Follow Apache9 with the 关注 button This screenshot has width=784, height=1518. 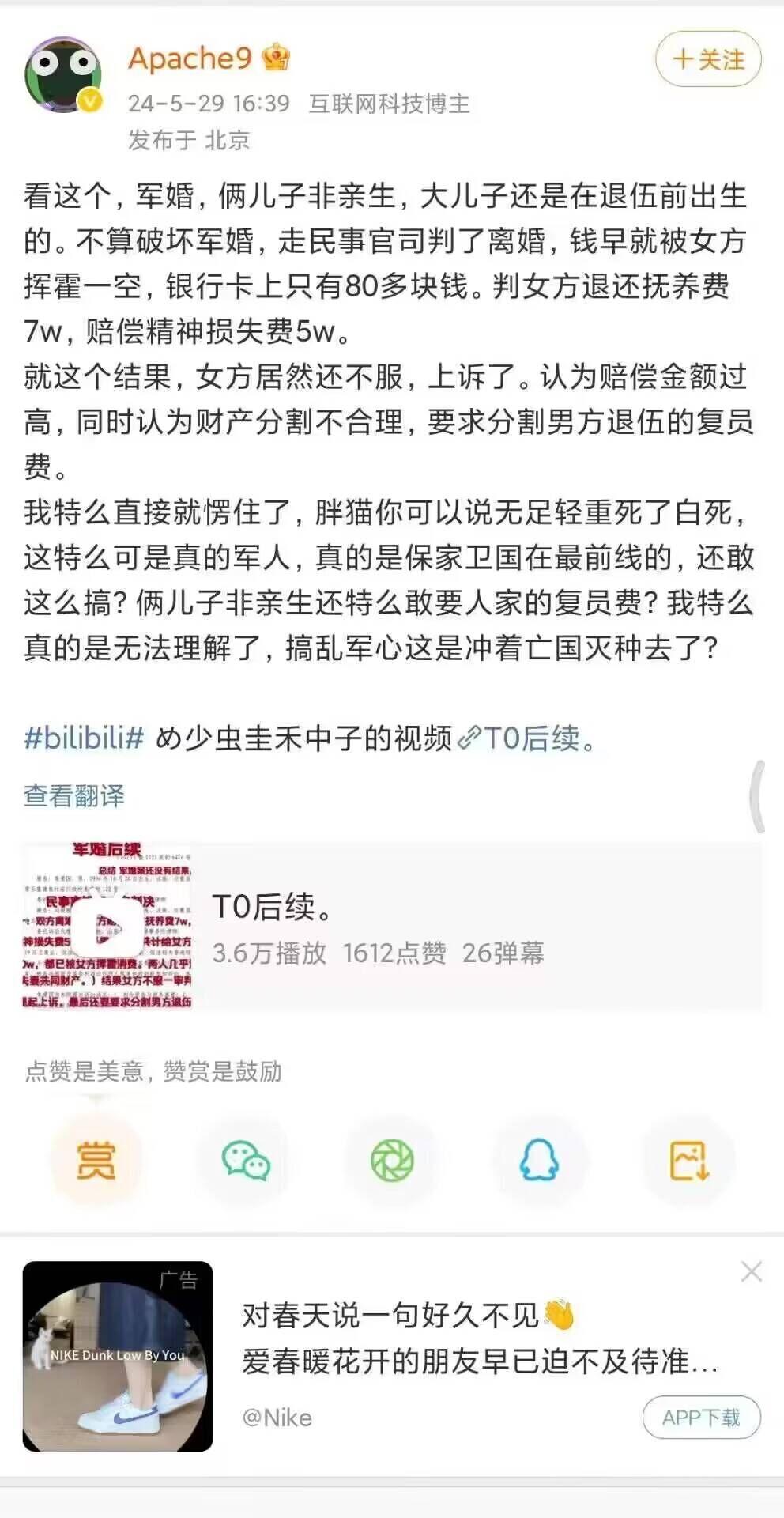tap(707, 59)
